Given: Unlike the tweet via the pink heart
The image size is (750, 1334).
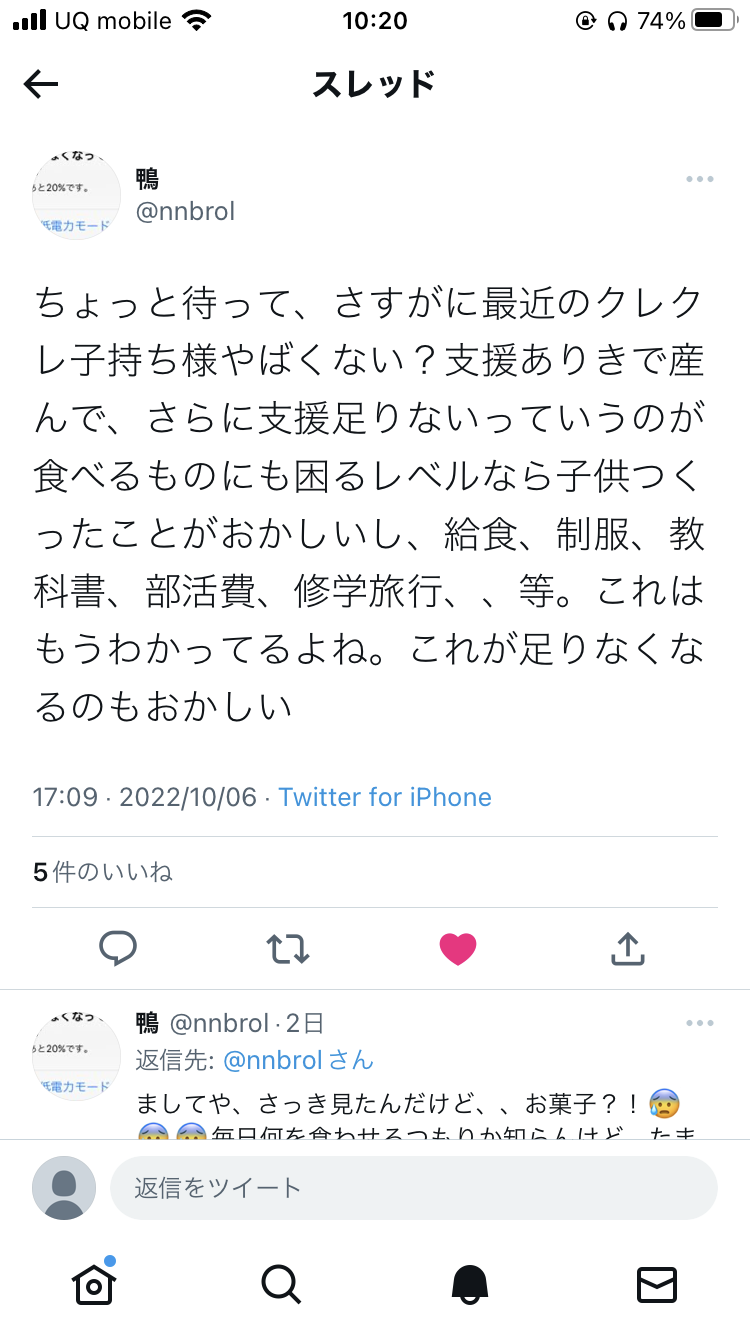Looking at the screenshot, I should pos(458,948).
